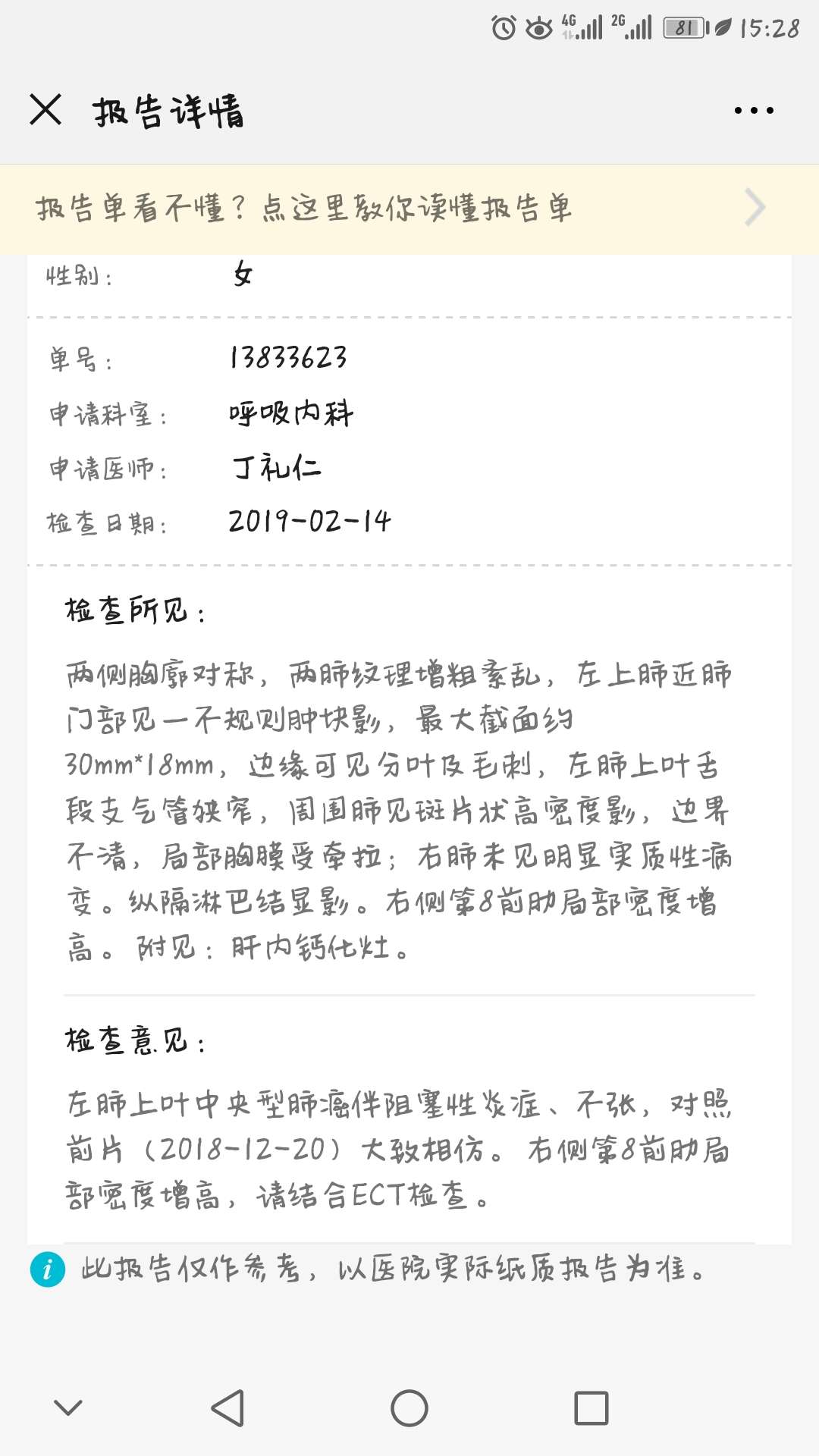Tap the exam date 2019-02-14 field
This screenshot has height=1456, width=819.
tap(311, 522)
